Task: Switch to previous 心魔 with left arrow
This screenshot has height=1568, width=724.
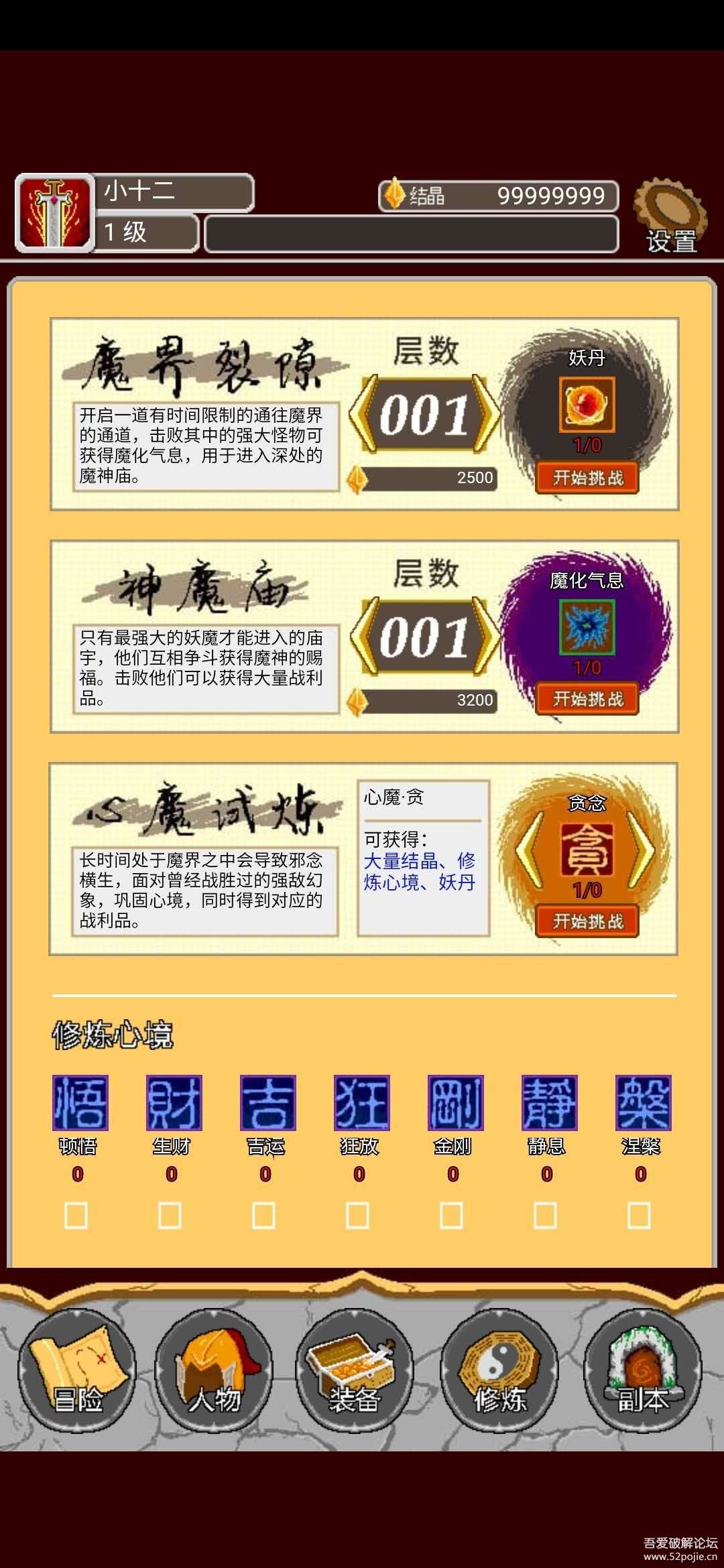Action: (530, 851)
